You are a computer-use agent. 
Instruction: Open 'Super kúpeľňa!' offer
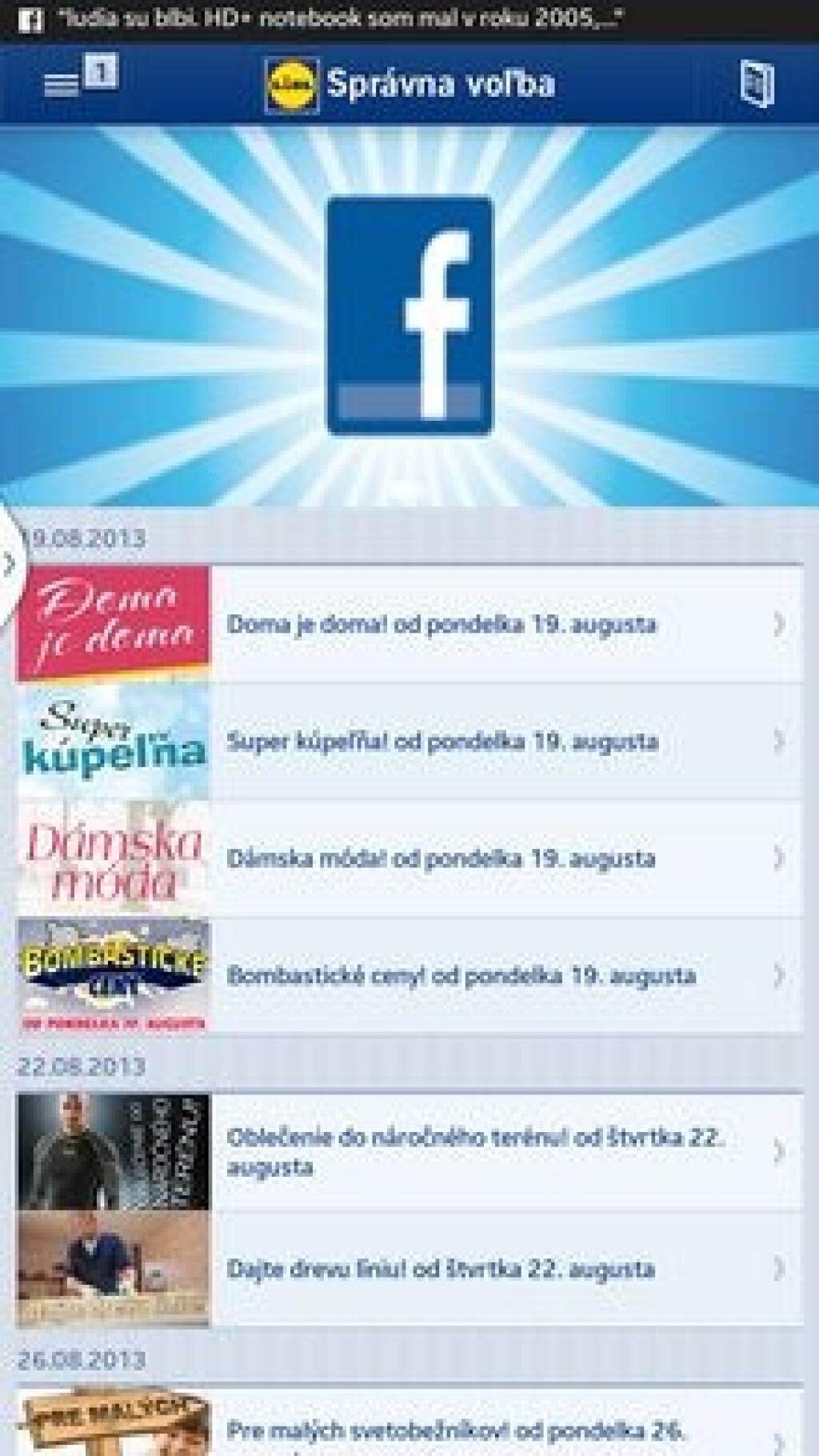[441, 742]
